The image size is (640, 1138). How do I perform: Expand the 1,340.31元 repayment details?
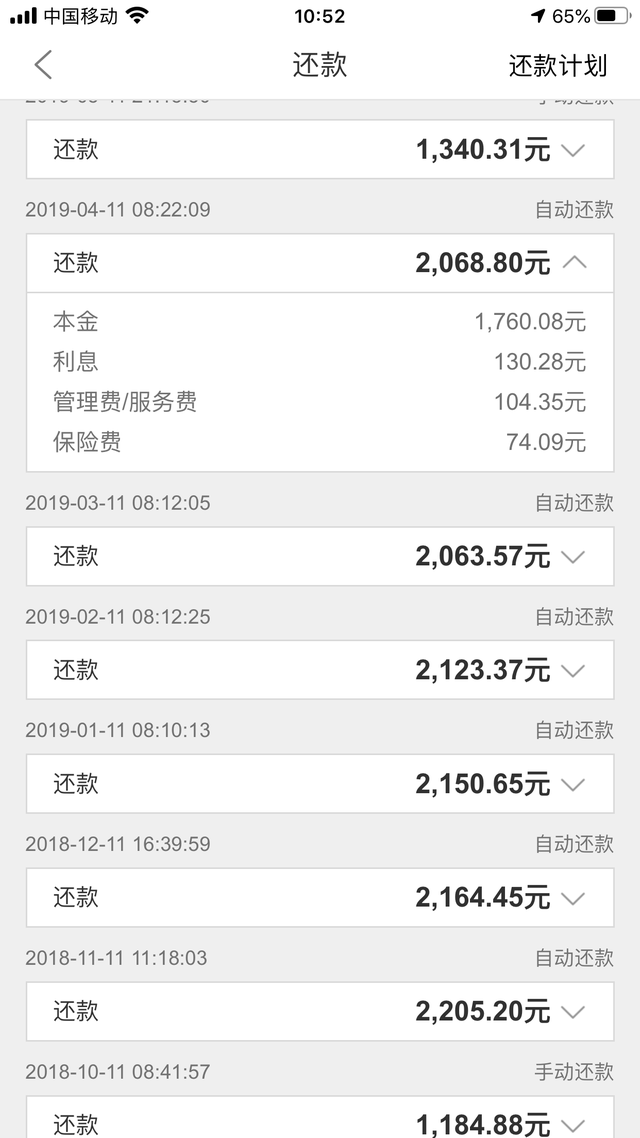tap(572, 150)
